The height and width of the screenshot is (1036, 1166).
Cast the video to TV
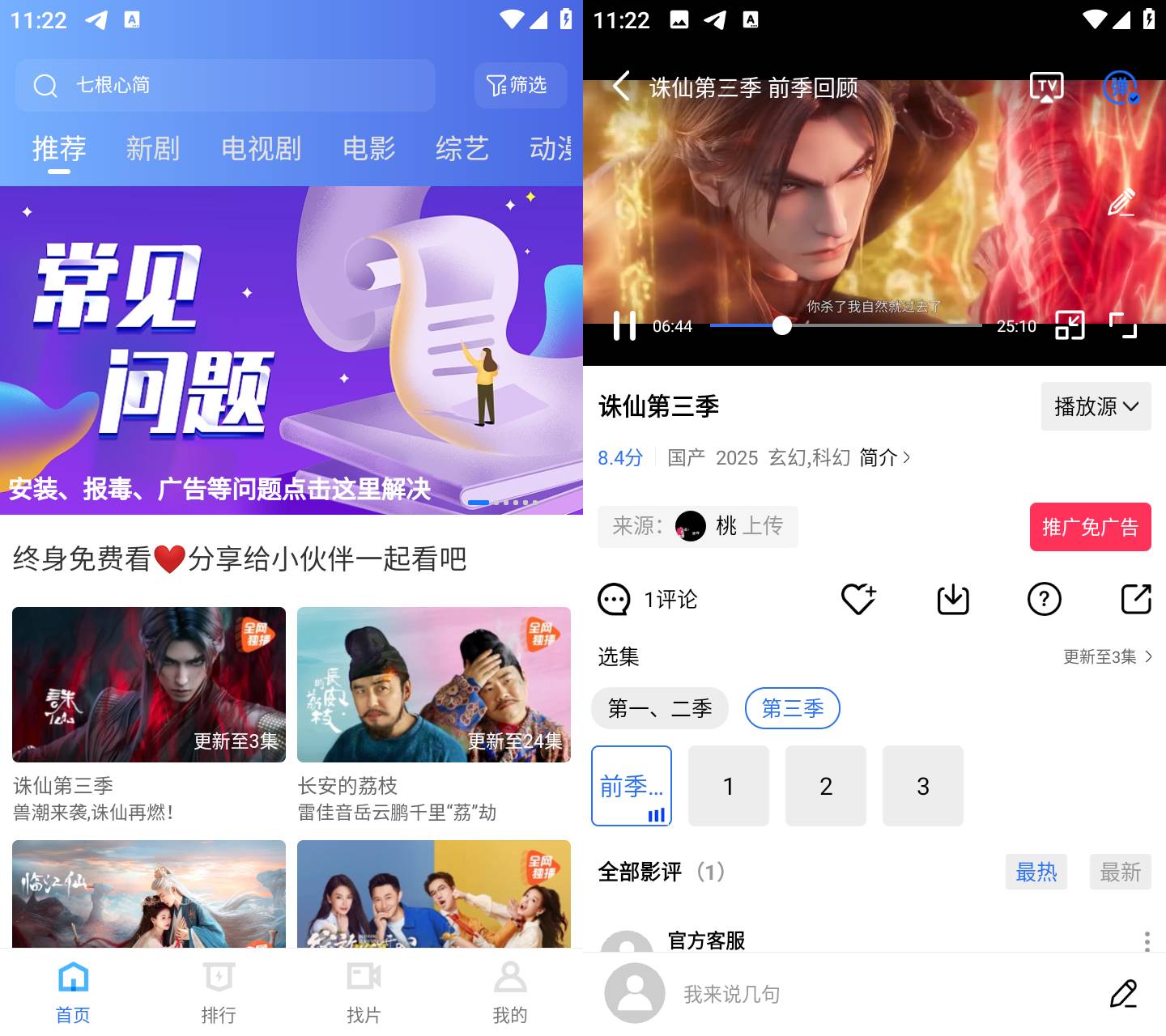pos(1046,87)
